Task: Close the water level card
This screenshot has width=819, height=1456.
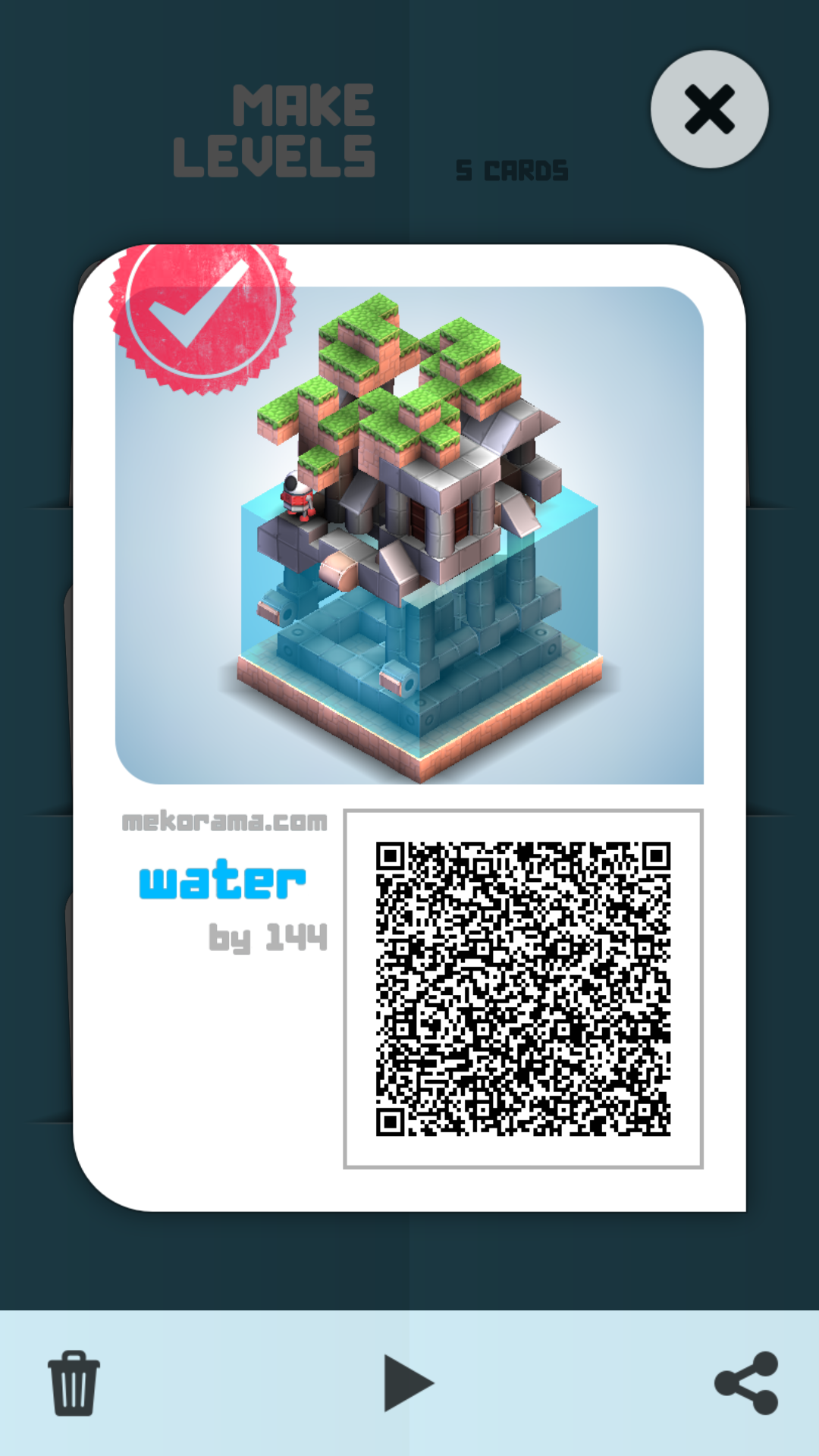Action: (709, 109)
